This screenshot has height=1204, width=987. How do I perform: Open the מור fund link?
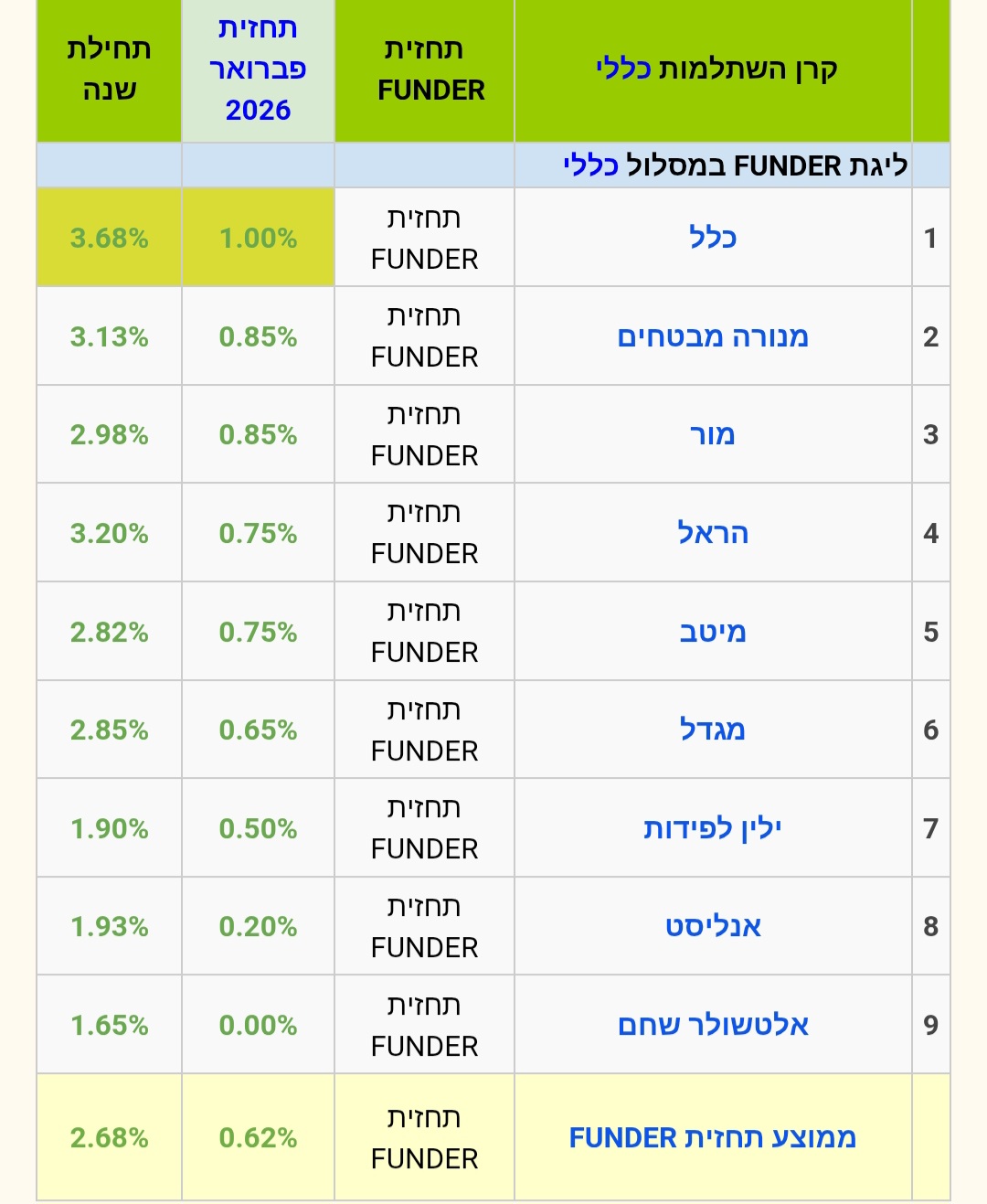point(712,434)
